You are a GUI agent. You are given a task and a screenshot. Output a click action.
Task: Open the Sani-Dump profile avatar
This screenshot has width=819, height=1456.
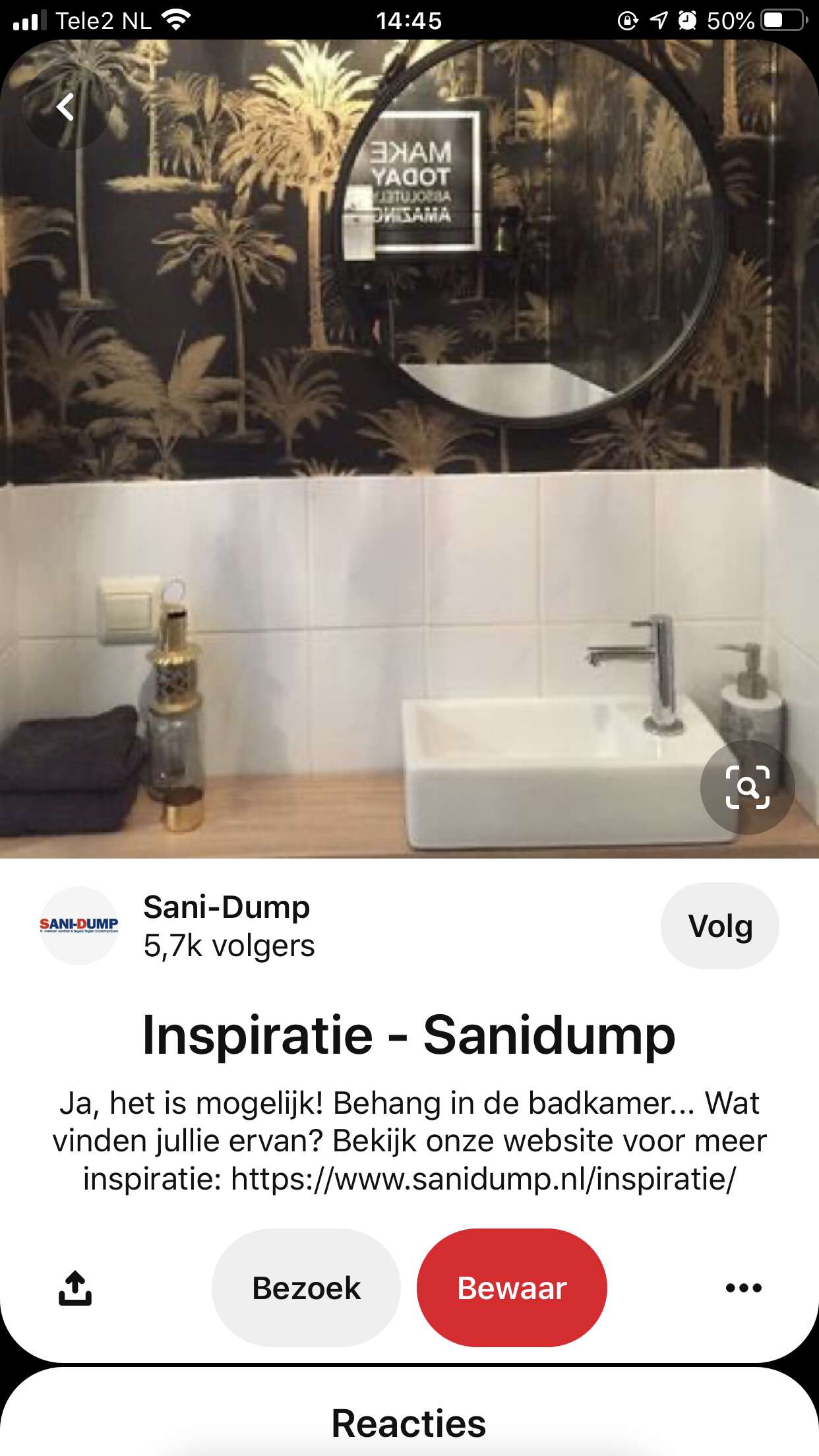(79, 926)
